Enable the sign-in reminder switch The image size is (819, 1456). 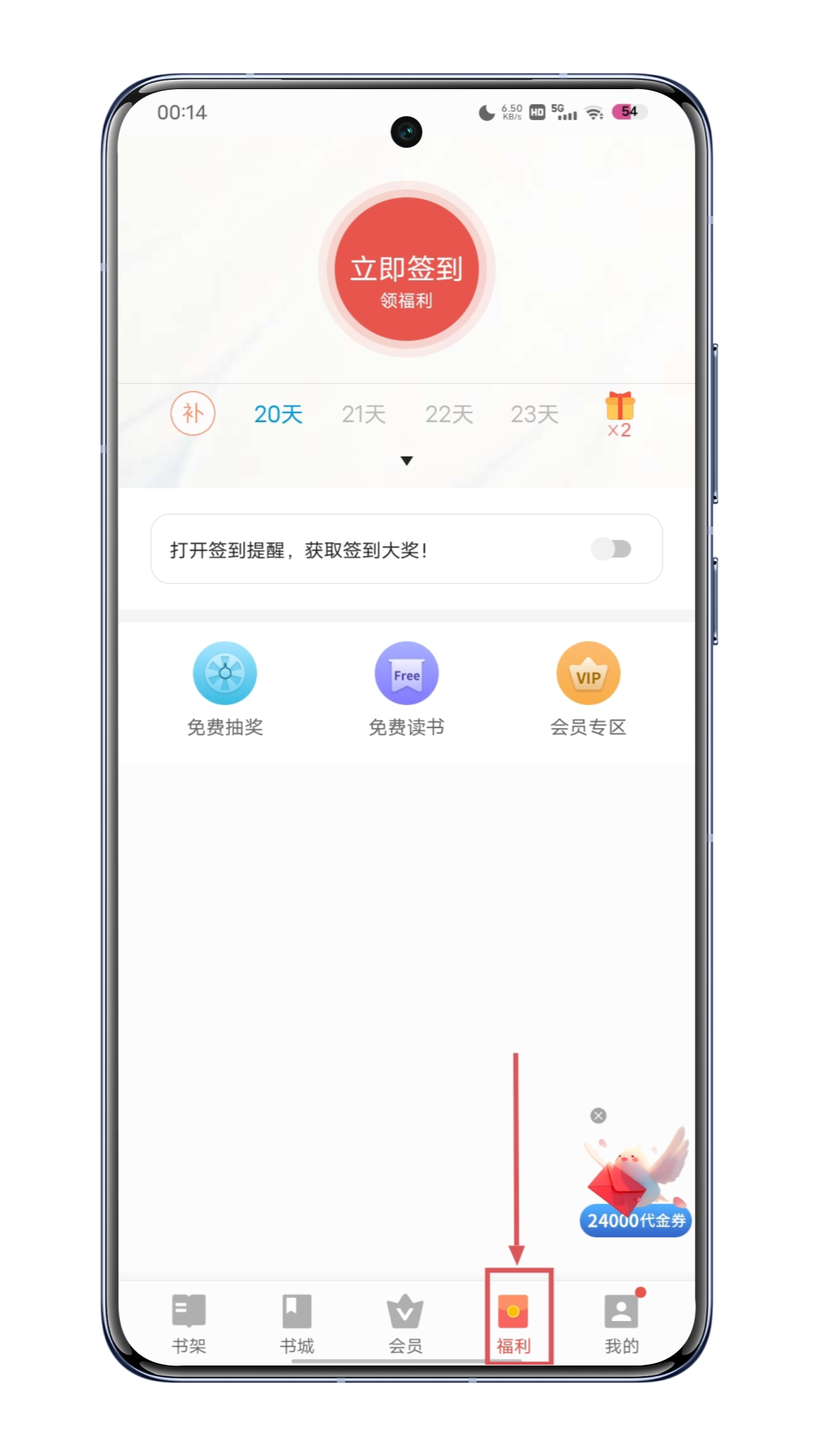click(x=612, y=549)
